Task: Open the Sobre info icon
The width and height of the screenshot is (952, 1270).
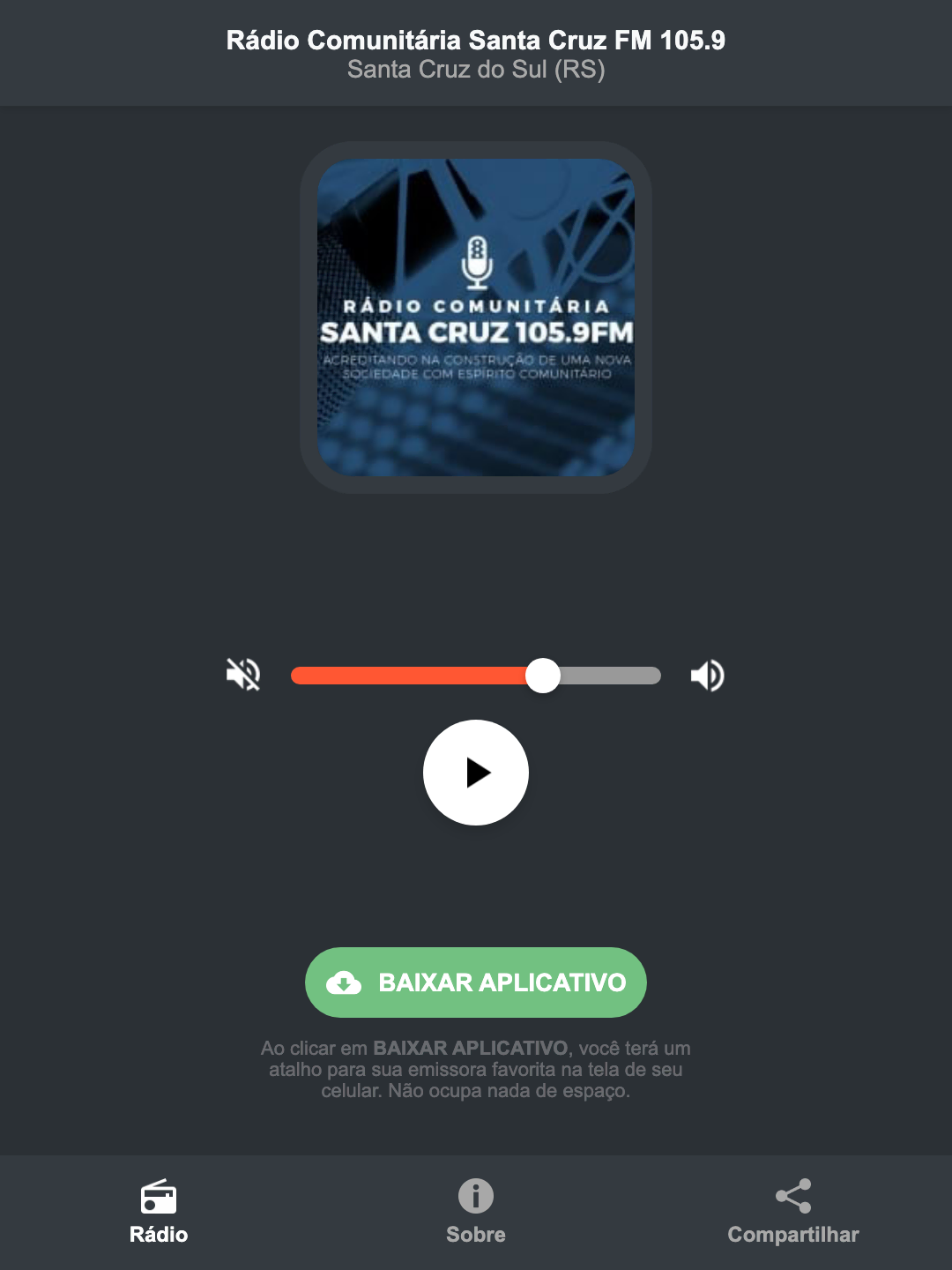Action: click(475, 1198)
